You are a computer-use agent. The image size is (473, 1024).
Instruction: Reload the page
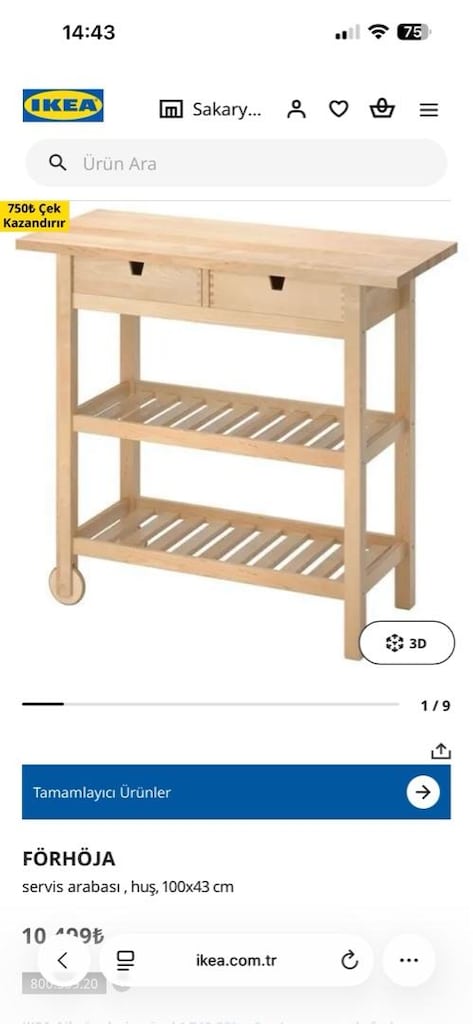(350, 960)
